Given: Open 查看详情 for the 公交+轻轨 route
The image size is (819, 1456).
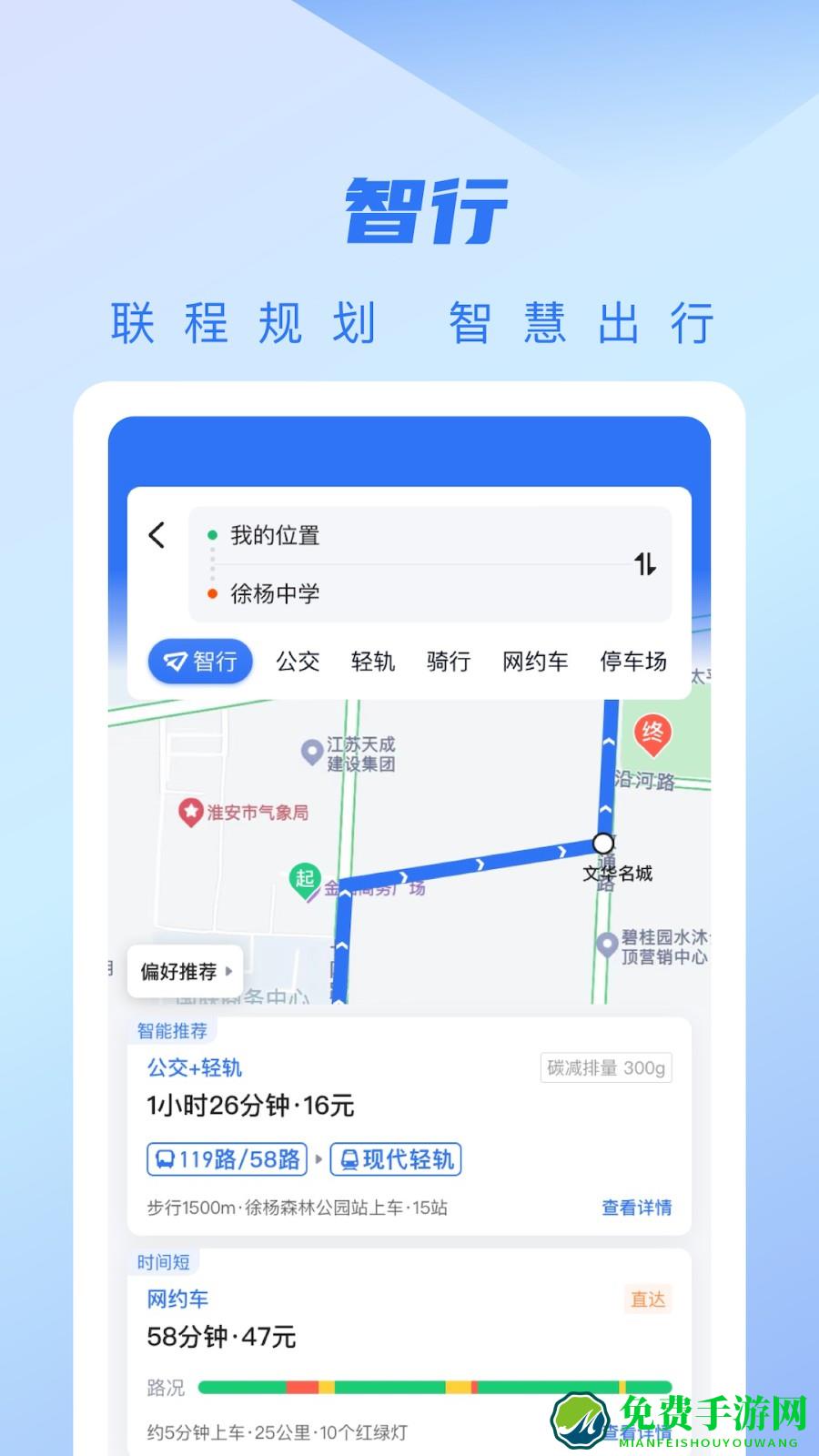Looking at the screenshot, I should (636, 1208).
